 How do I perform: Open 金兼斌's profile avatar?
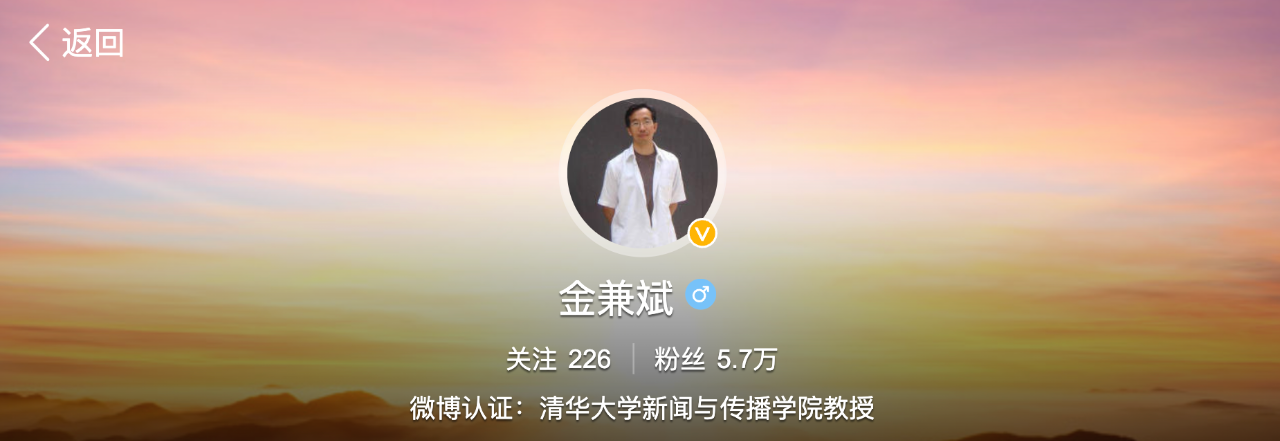641,172
